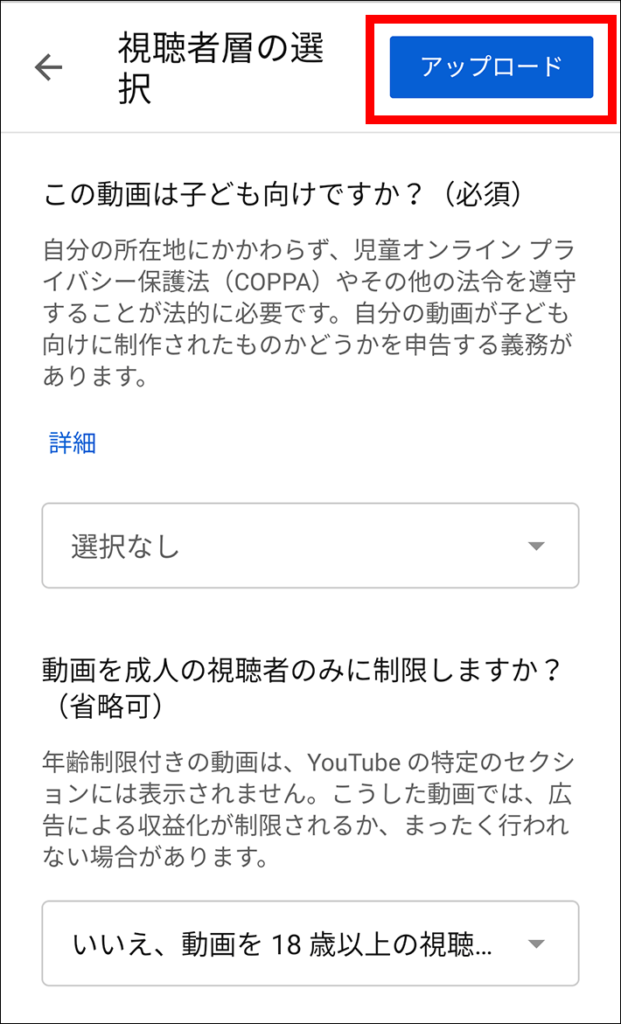
Task: Open the 詳細 link
Action: pos(72,443)
